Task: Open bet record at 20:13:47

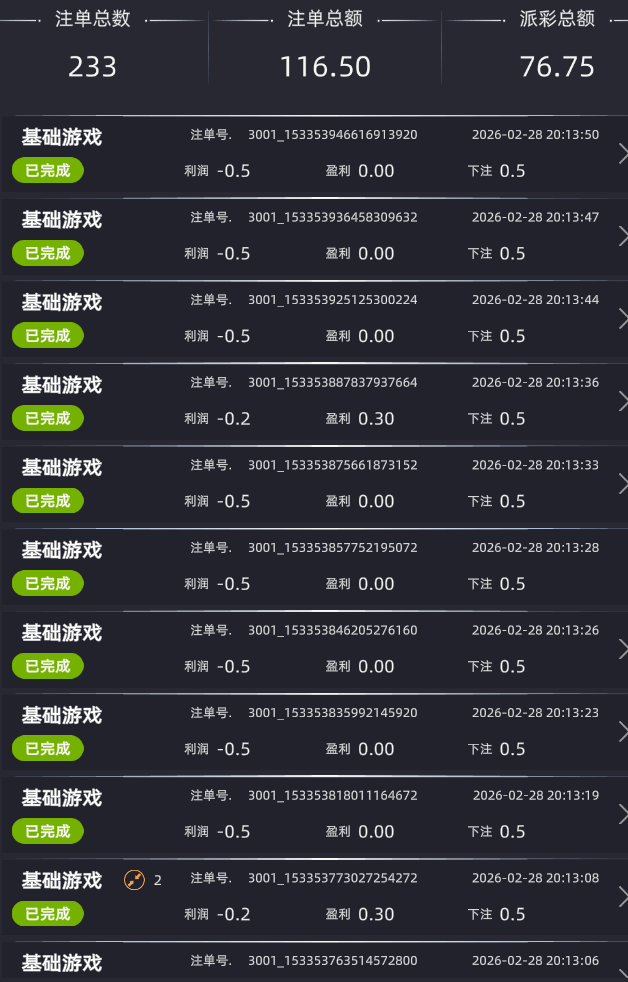Action: coord(622,236)
